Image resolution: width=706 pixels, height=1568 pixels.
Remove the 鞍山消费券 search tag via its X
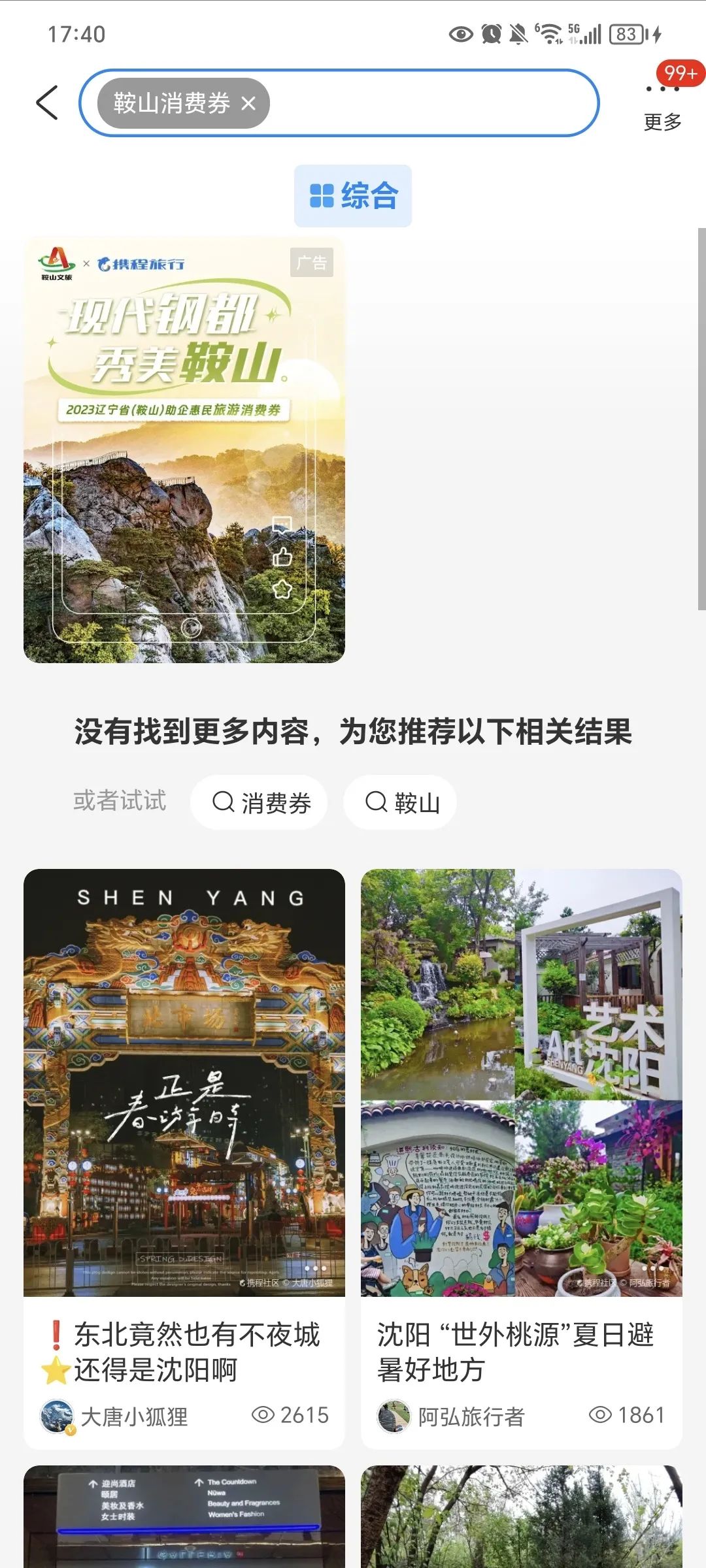coord(248,103)
